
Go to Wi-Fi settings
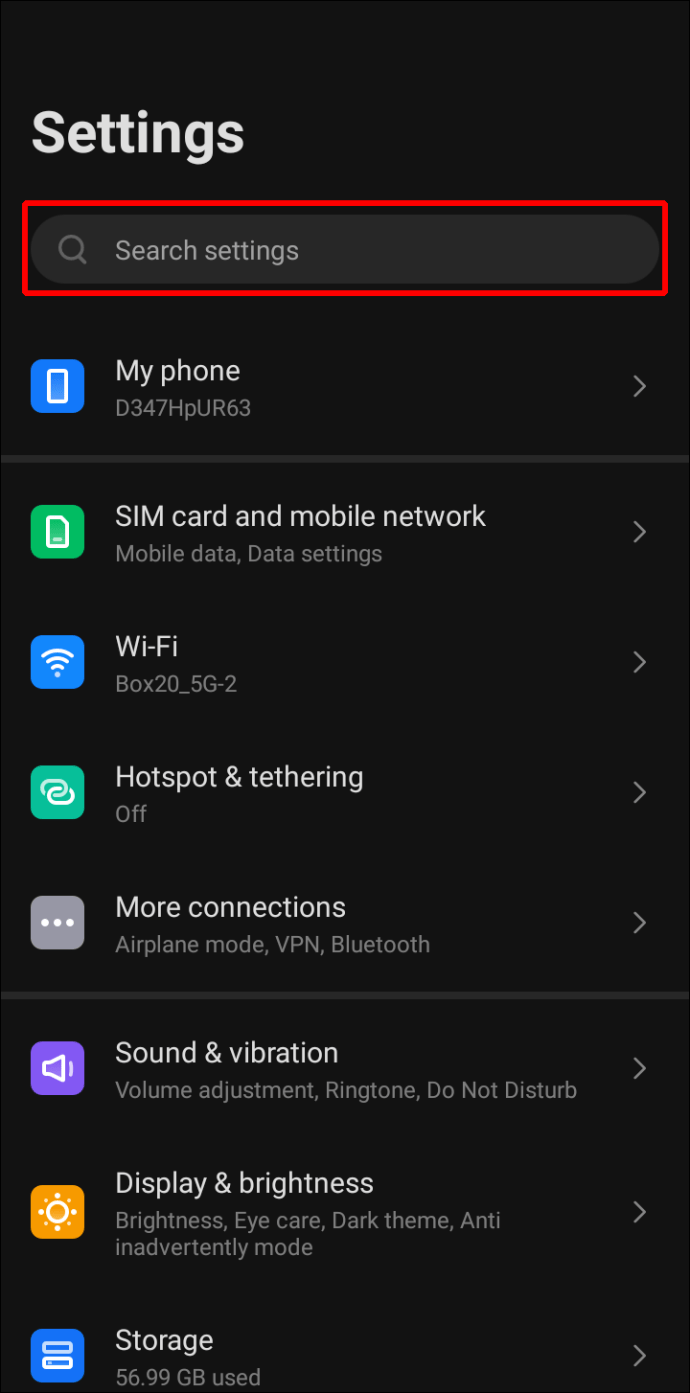click(x=344, y=663)
